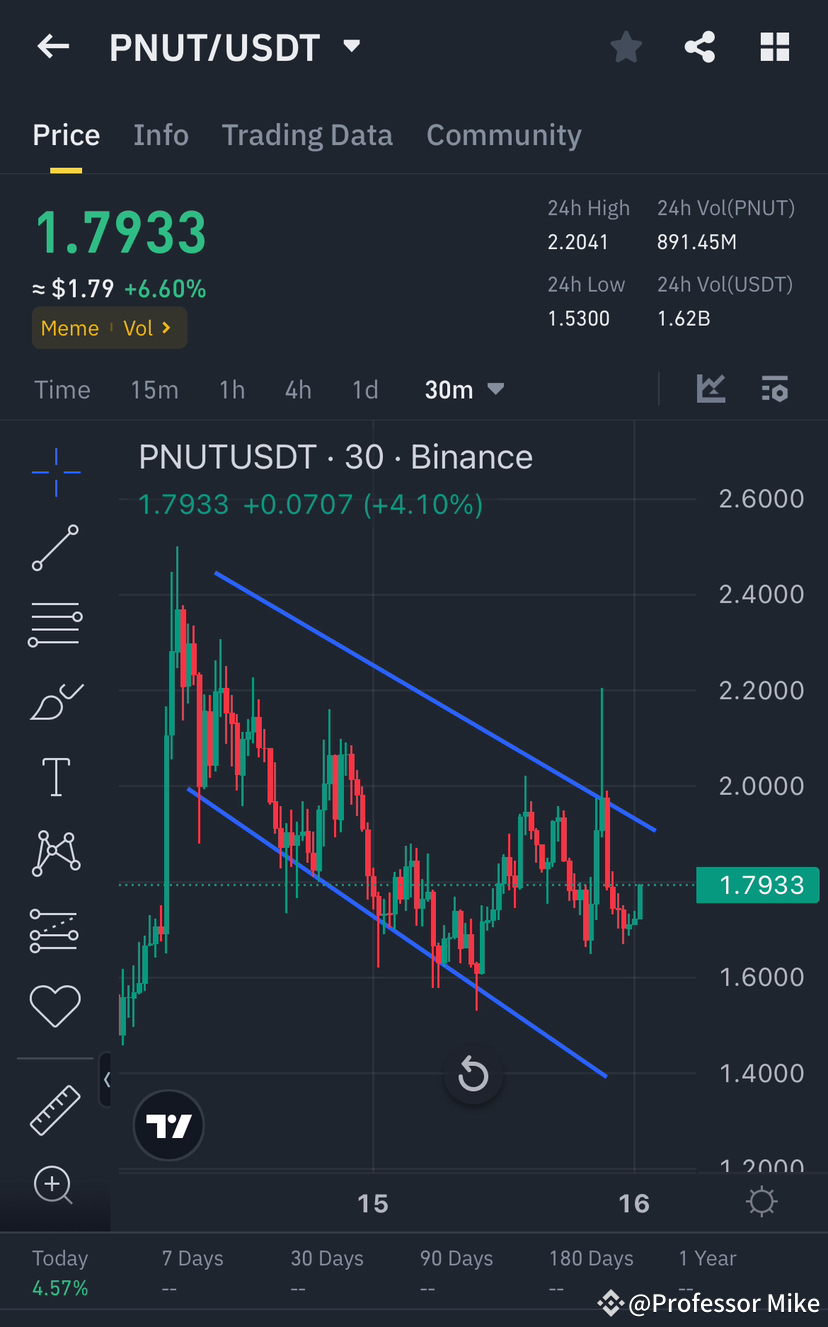Toggle the favorite star for PNUT/USDT

coord(626,46)
